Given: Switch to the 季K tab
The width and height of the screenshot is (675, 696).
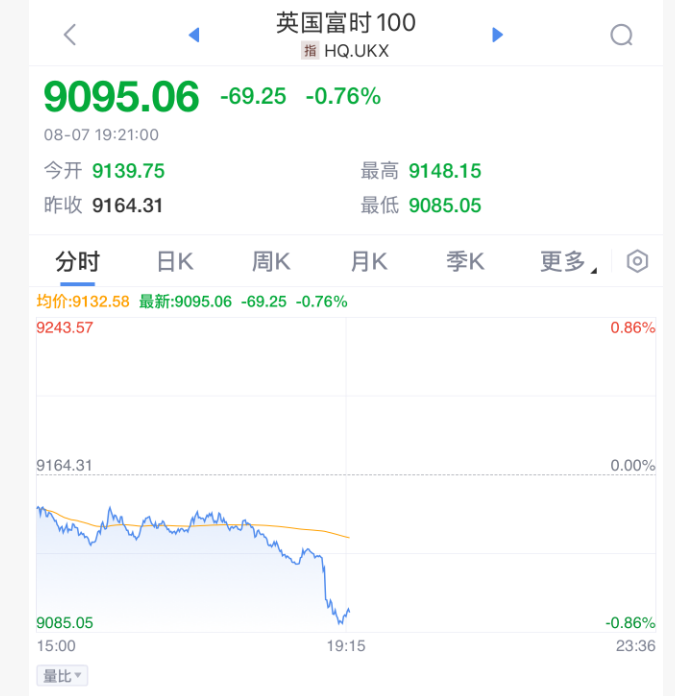Looking at the screenshot, I should pyautogui.click(x=465, y=262).
